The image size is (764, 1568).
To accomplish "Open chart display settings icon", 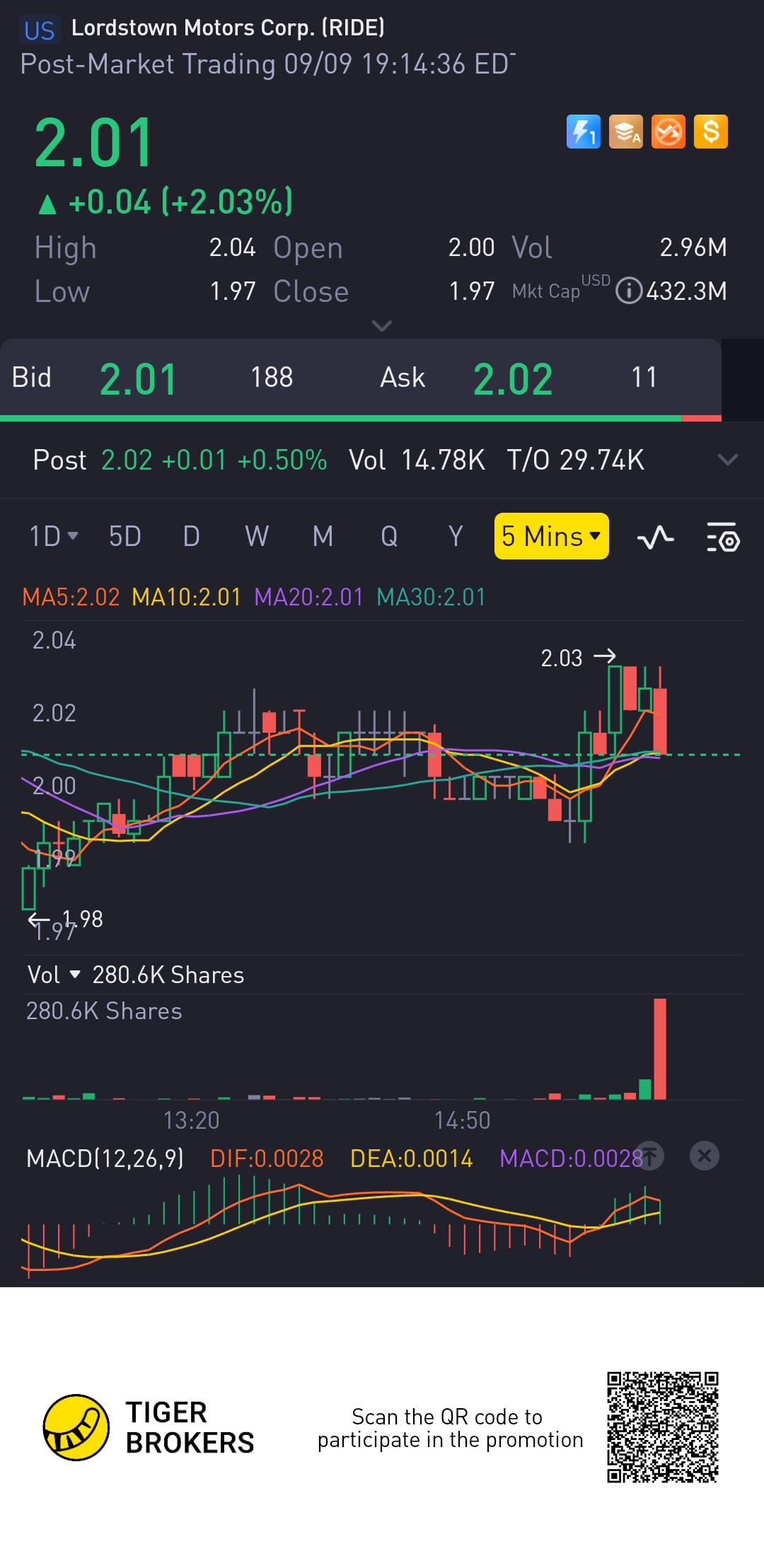I will [723, 538].
